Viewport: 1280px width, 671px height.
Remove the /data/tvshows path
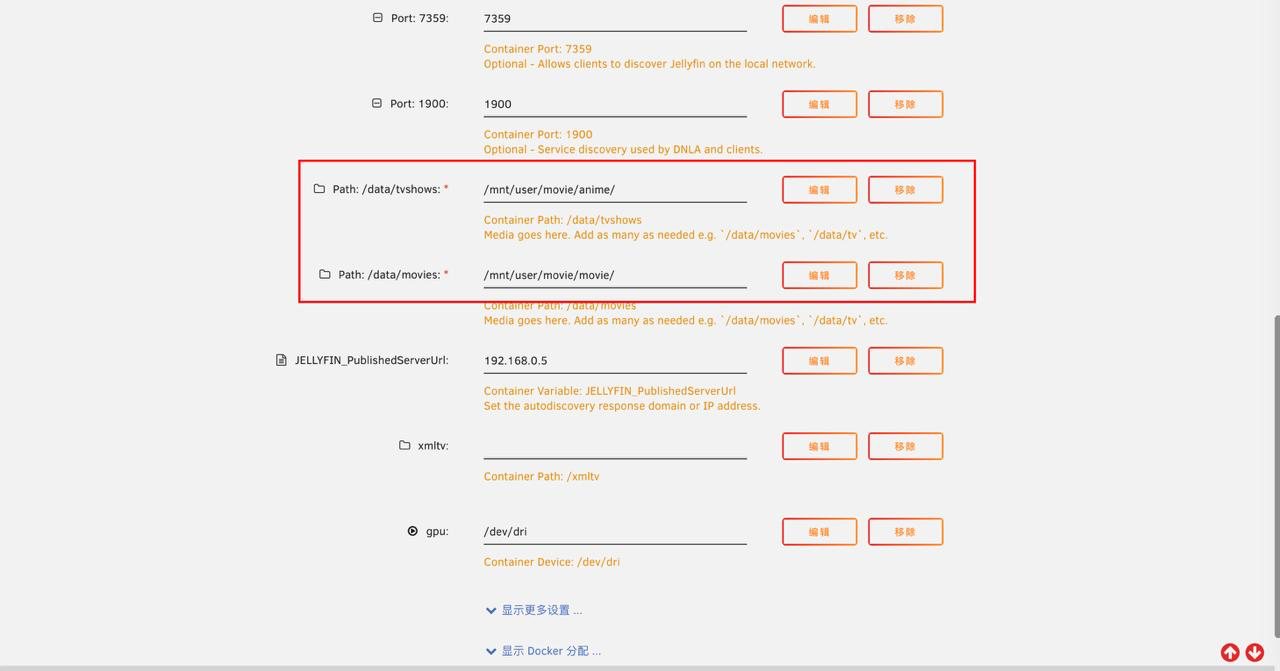[905, 190]
